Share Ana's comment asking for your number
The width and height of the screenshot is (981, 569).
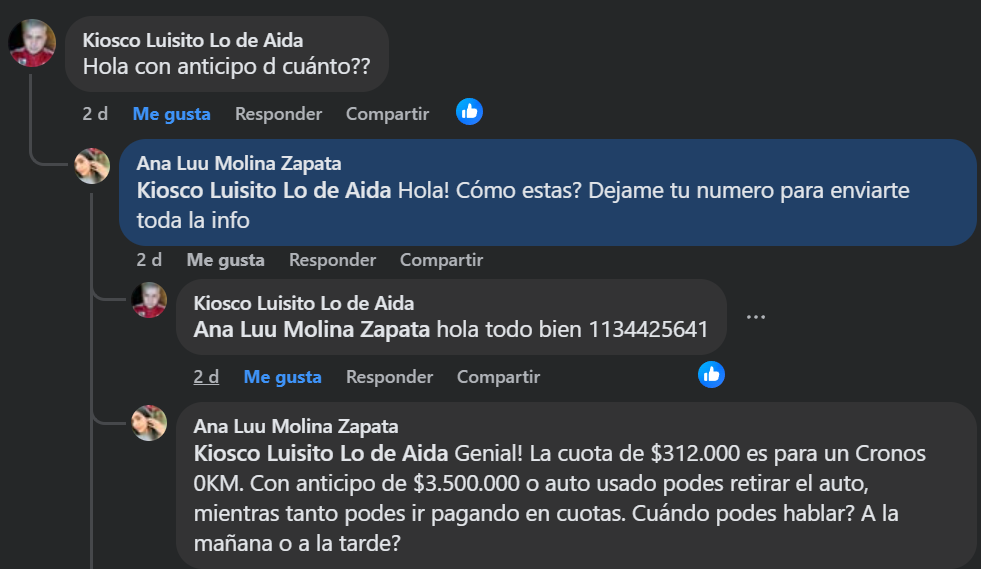click(441, 260)
